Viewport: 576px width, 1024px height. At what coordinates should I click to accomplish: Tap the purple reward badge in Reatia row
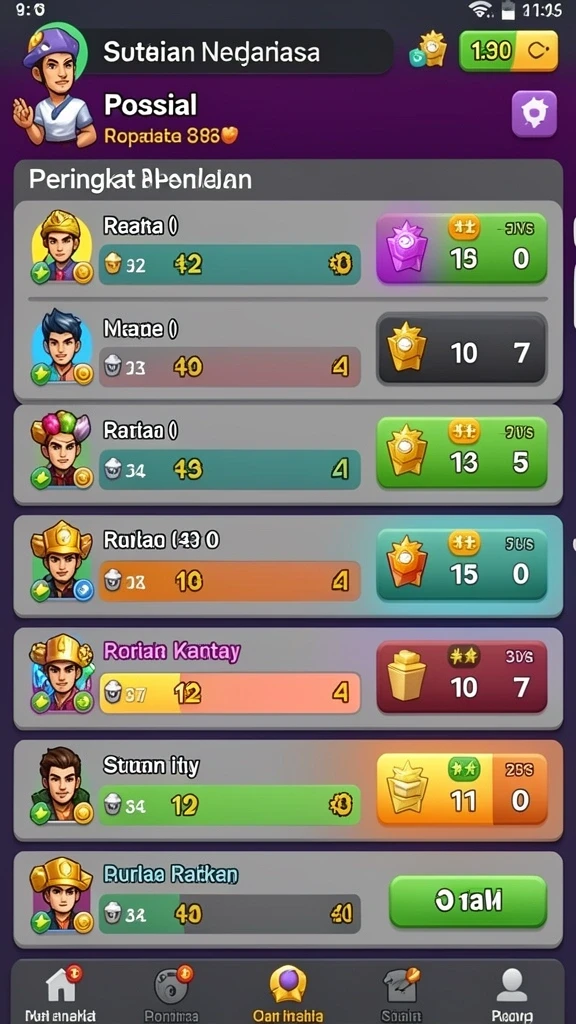coord(408,247)
